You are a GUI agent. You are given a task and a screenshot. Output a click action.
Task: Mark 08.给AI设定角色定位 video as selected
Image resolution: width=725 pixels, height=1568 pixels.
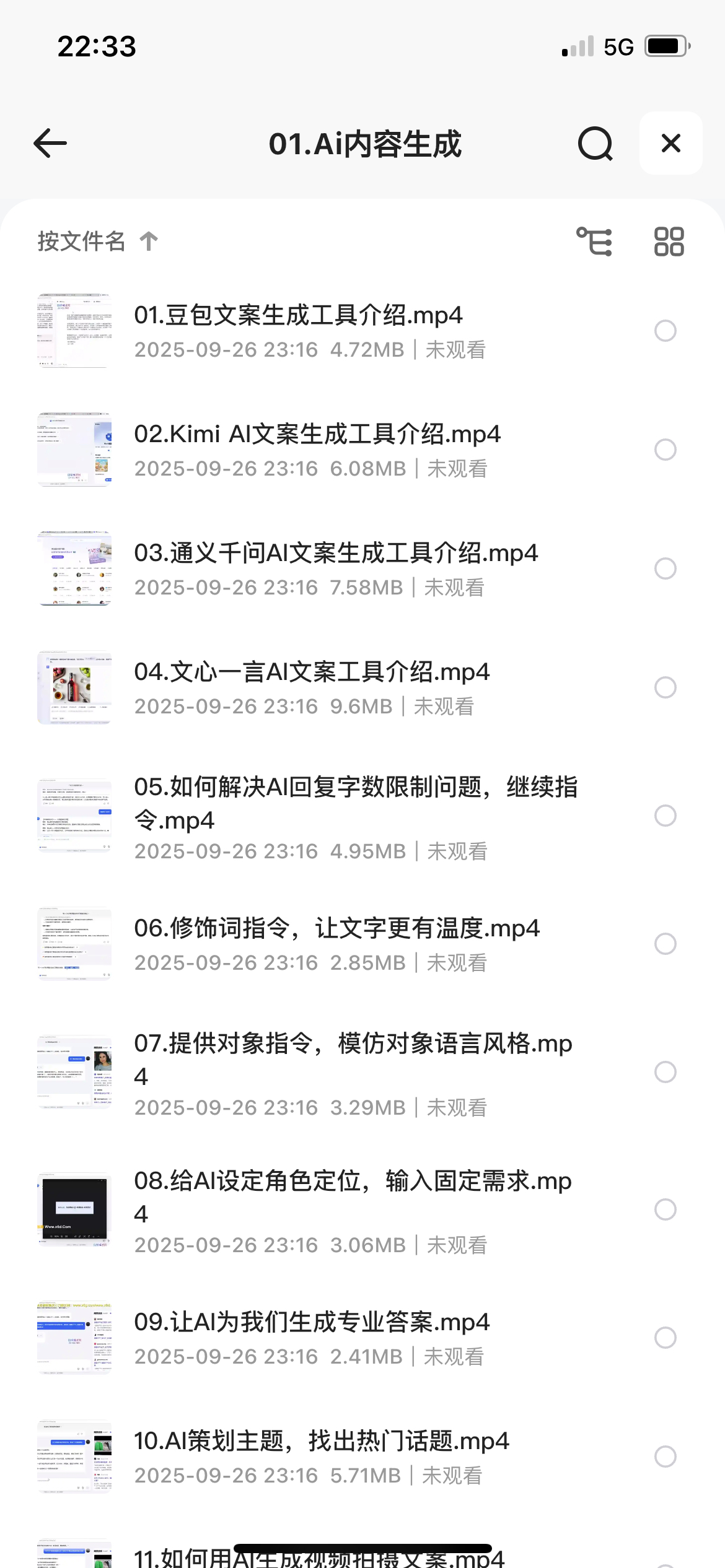click(x=665, y=1209)
